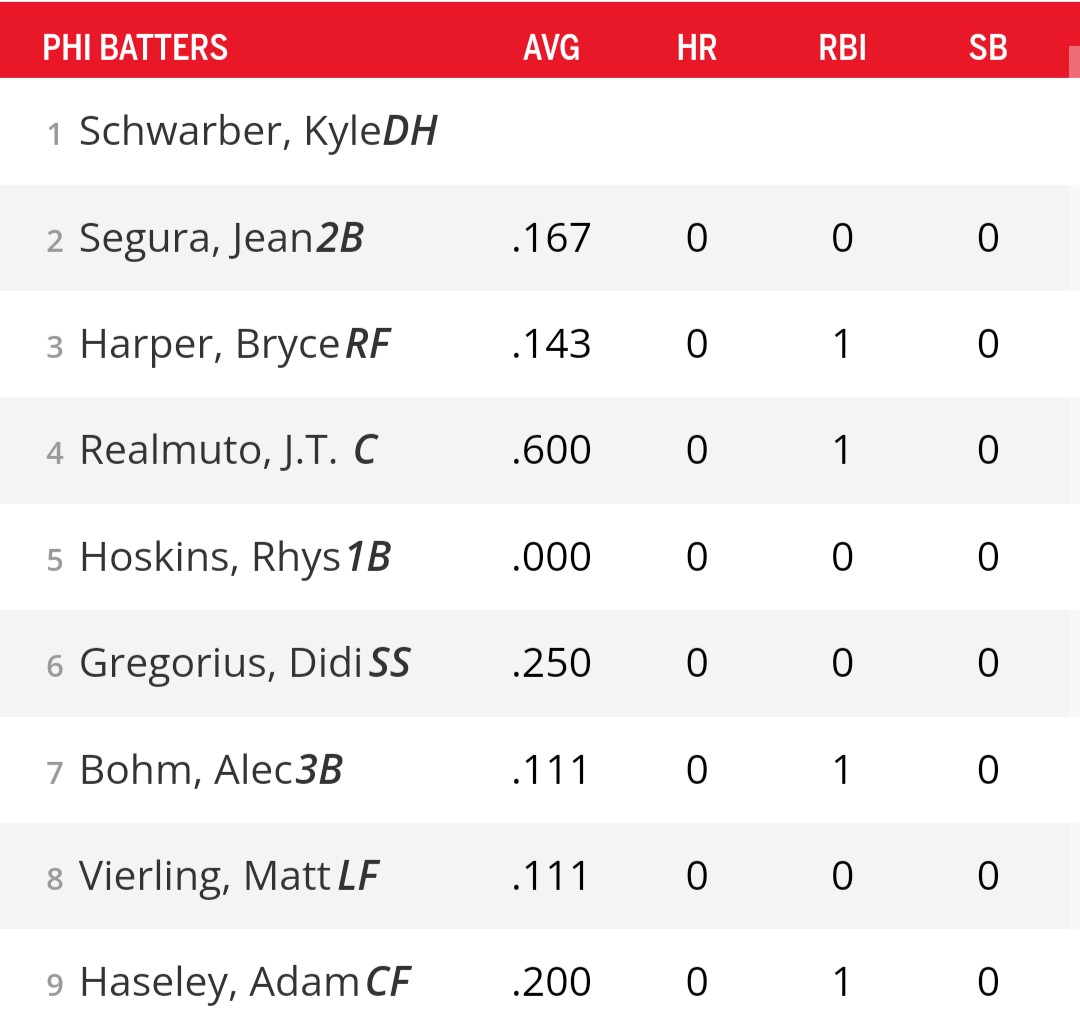Open the Adam Haseley row
Image resolution: width=1080 pixels, height=1034 pixels.
(218, 983)
